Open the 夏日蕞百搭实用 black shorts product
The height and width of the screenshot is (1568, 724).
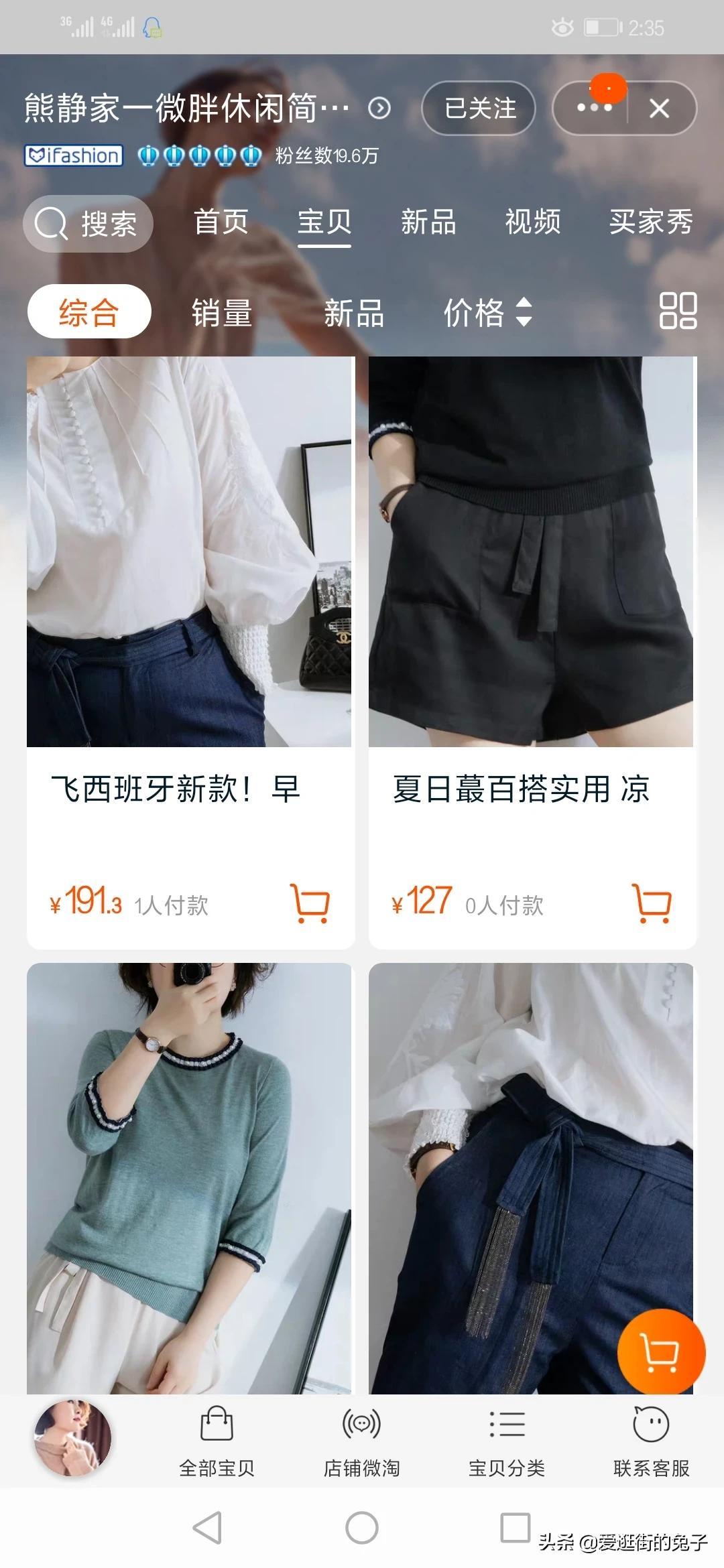tap(531, 551)
